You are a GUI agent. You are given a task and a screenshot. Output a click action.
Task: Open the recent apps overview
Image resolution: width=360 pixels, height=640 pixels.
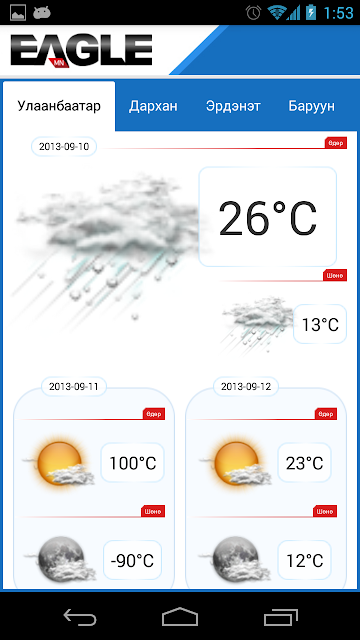280,617
